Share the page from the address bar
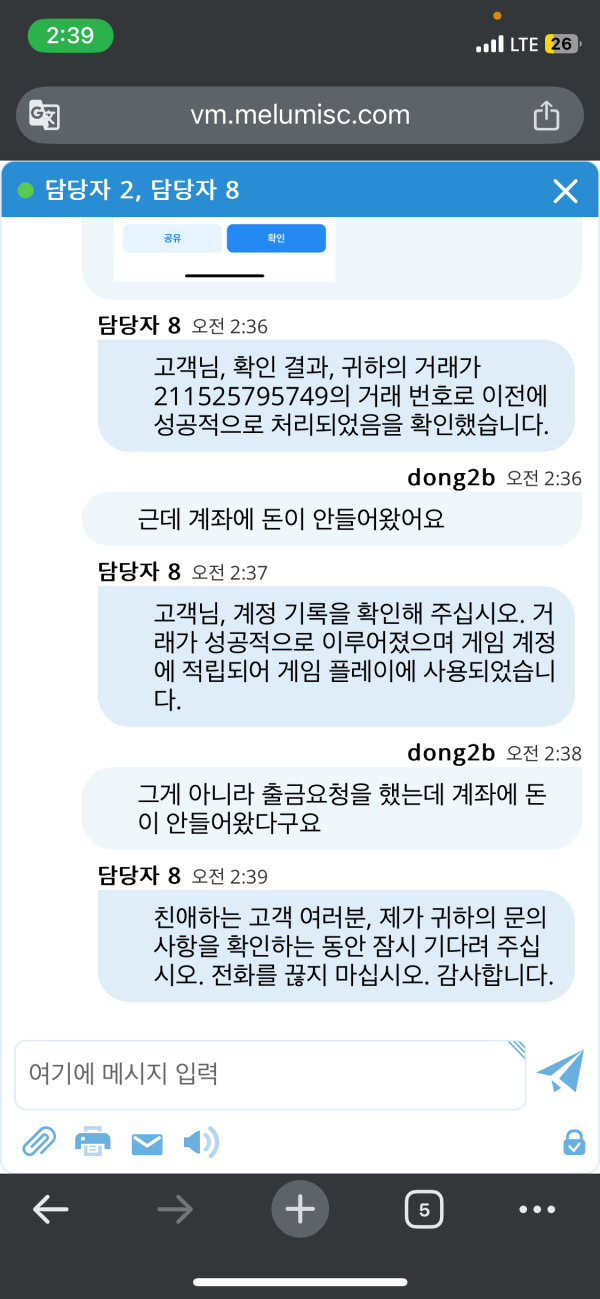 click(546, 115)
